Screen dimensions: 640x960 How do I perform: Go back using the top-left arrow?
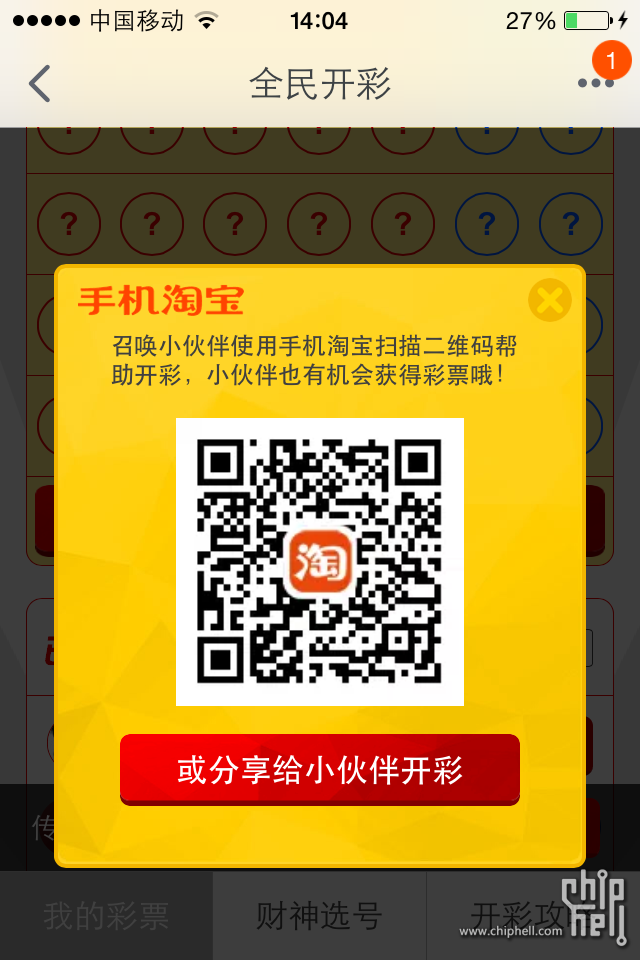(40, 84)
